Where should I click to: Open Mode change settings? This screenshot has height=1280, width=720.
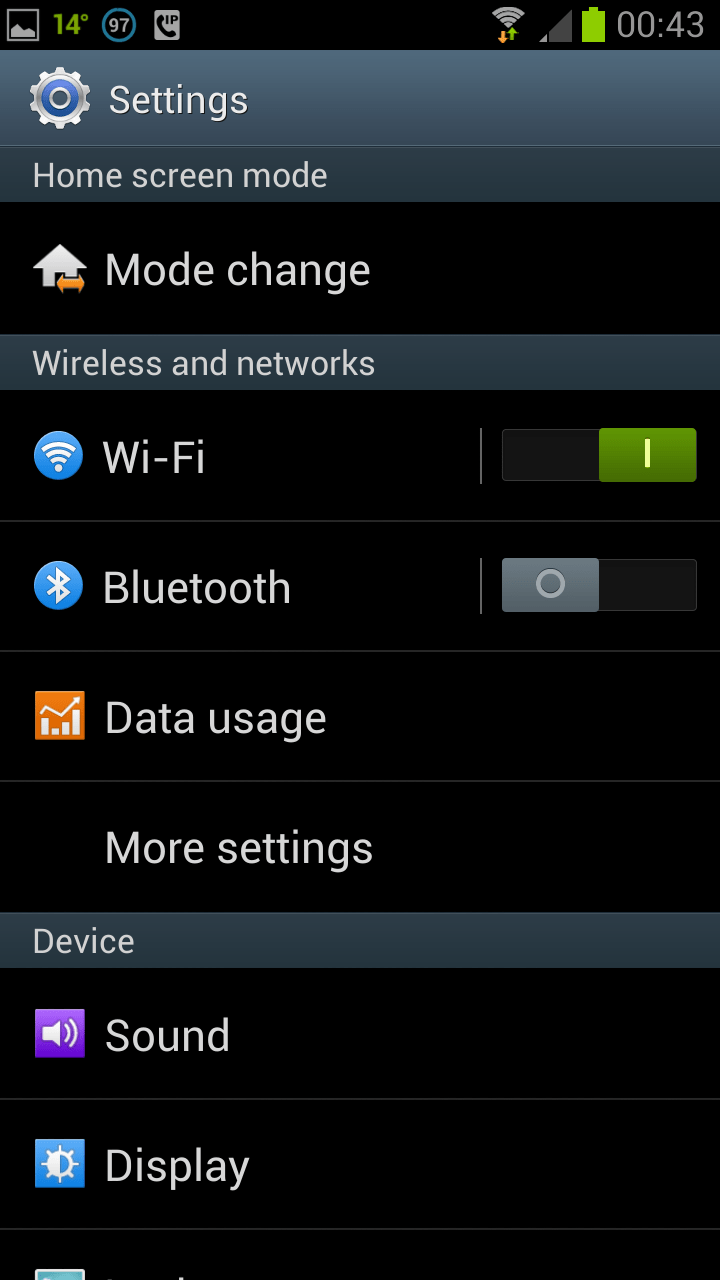360,269
